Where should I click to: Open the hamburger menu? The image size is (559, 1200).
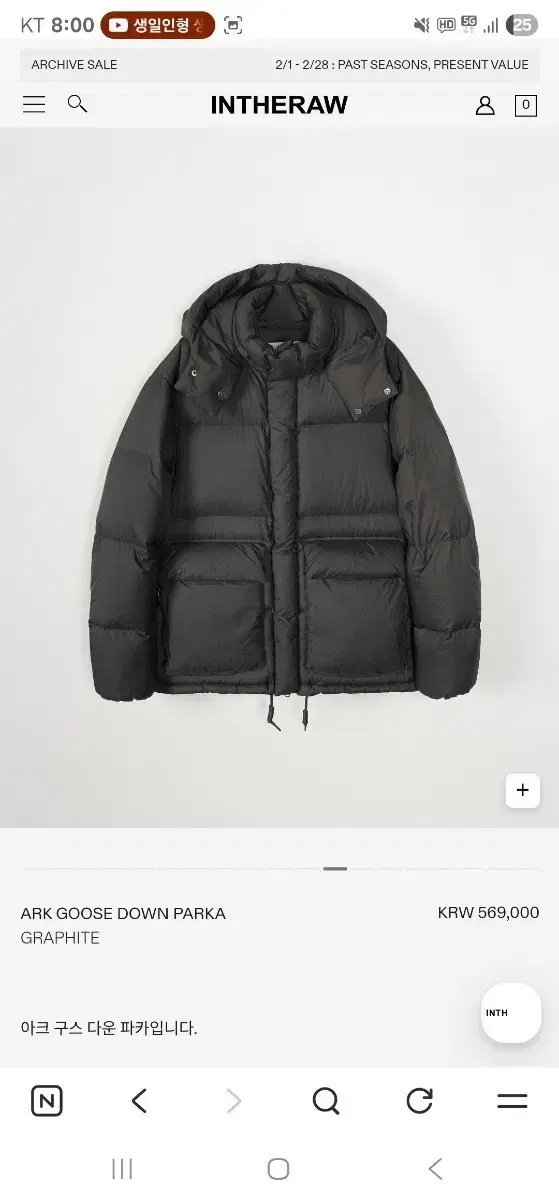coord(34,104)
